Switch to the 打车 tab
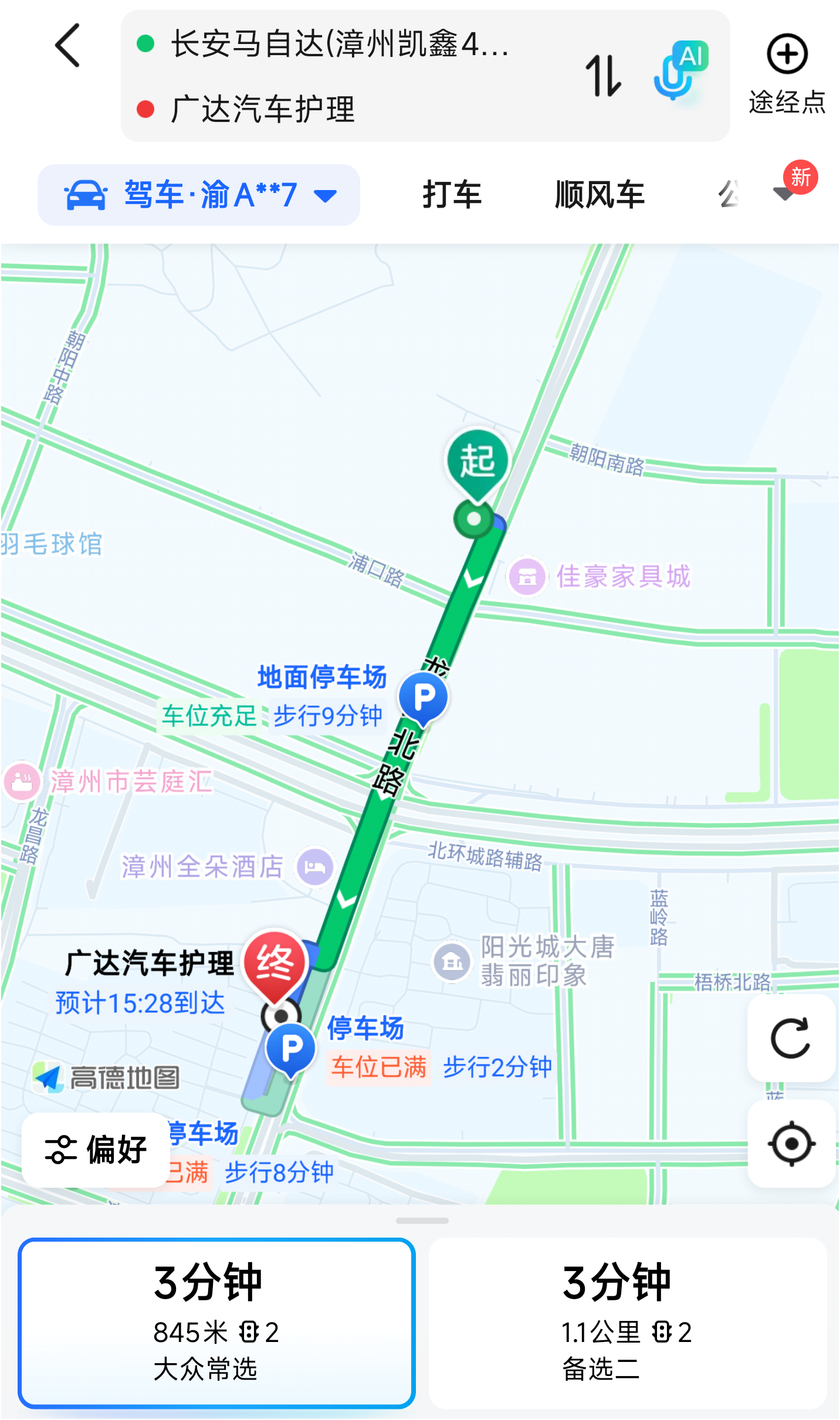This screenshot has height=1420, width=840. (x=452, y=195)
